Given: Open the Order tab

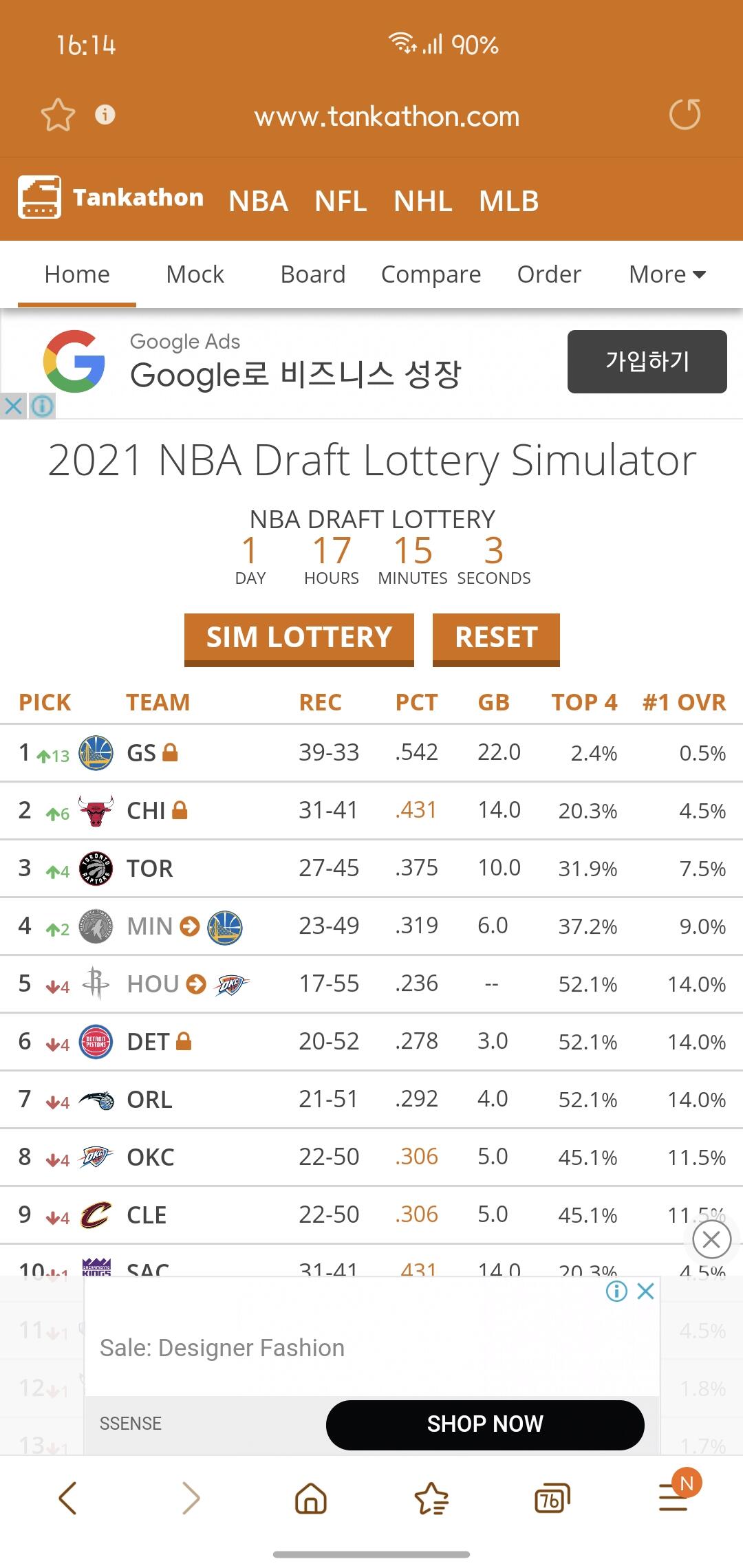Looking at the screenshot, I should tap(549, 274).
